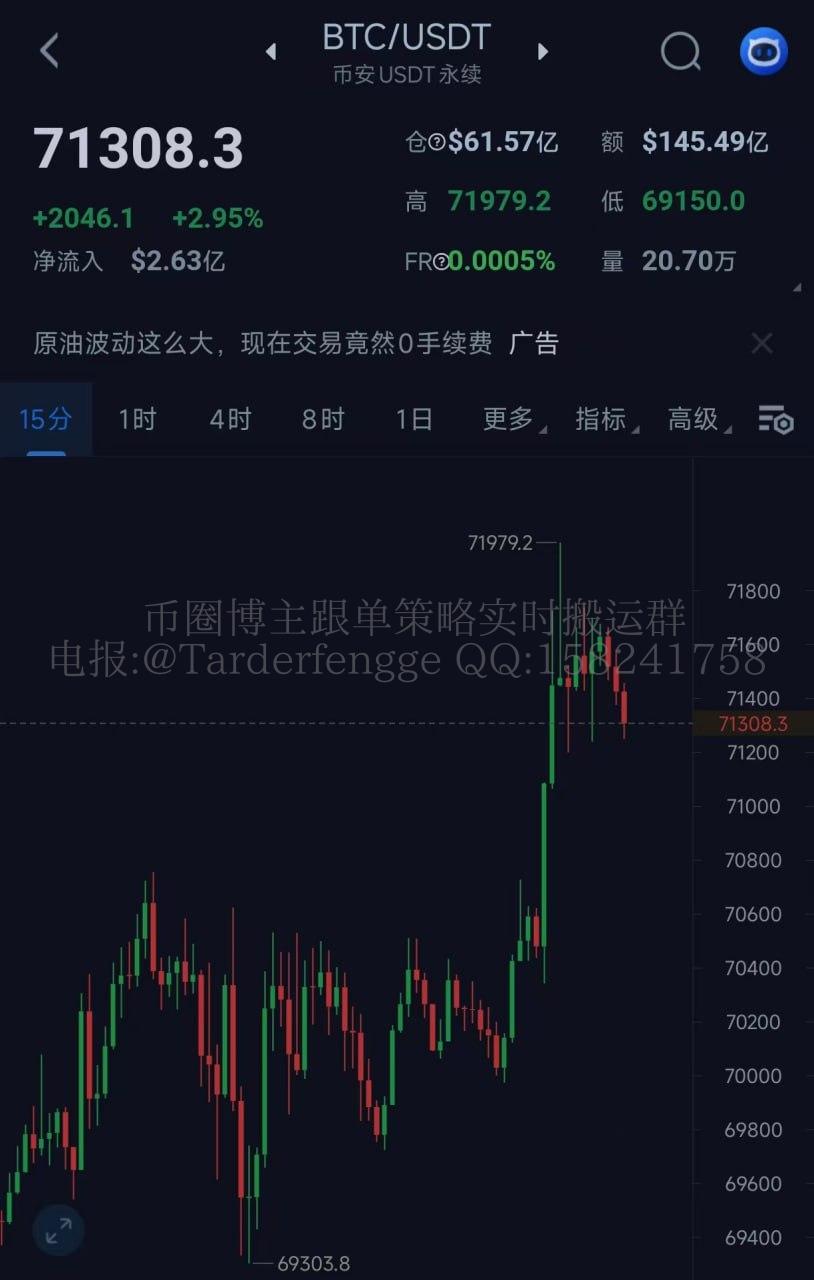Open the robot assistant icon
814x1280 pixels.
764,51
